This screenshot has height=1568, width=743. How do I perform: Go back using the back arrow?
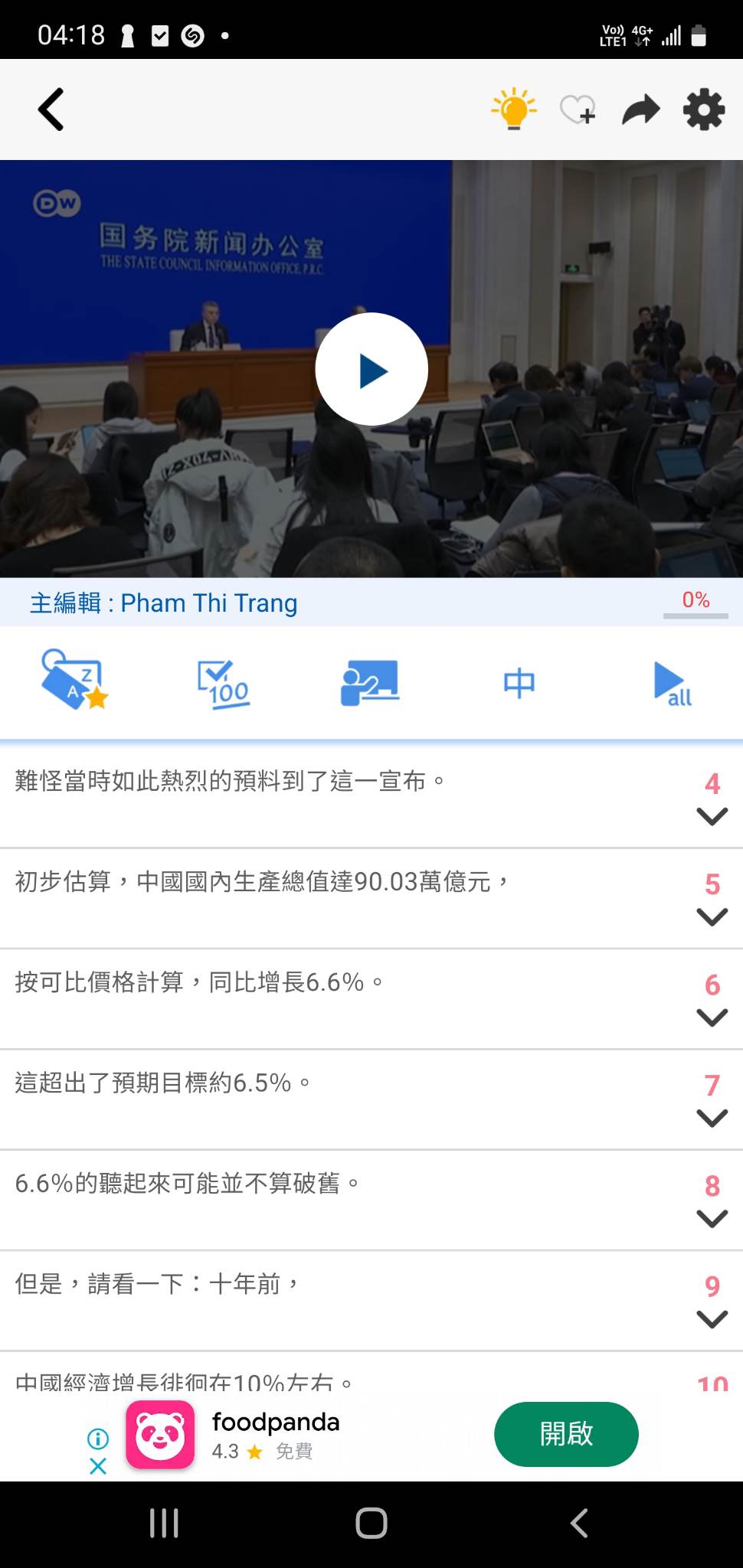[51, 108]
